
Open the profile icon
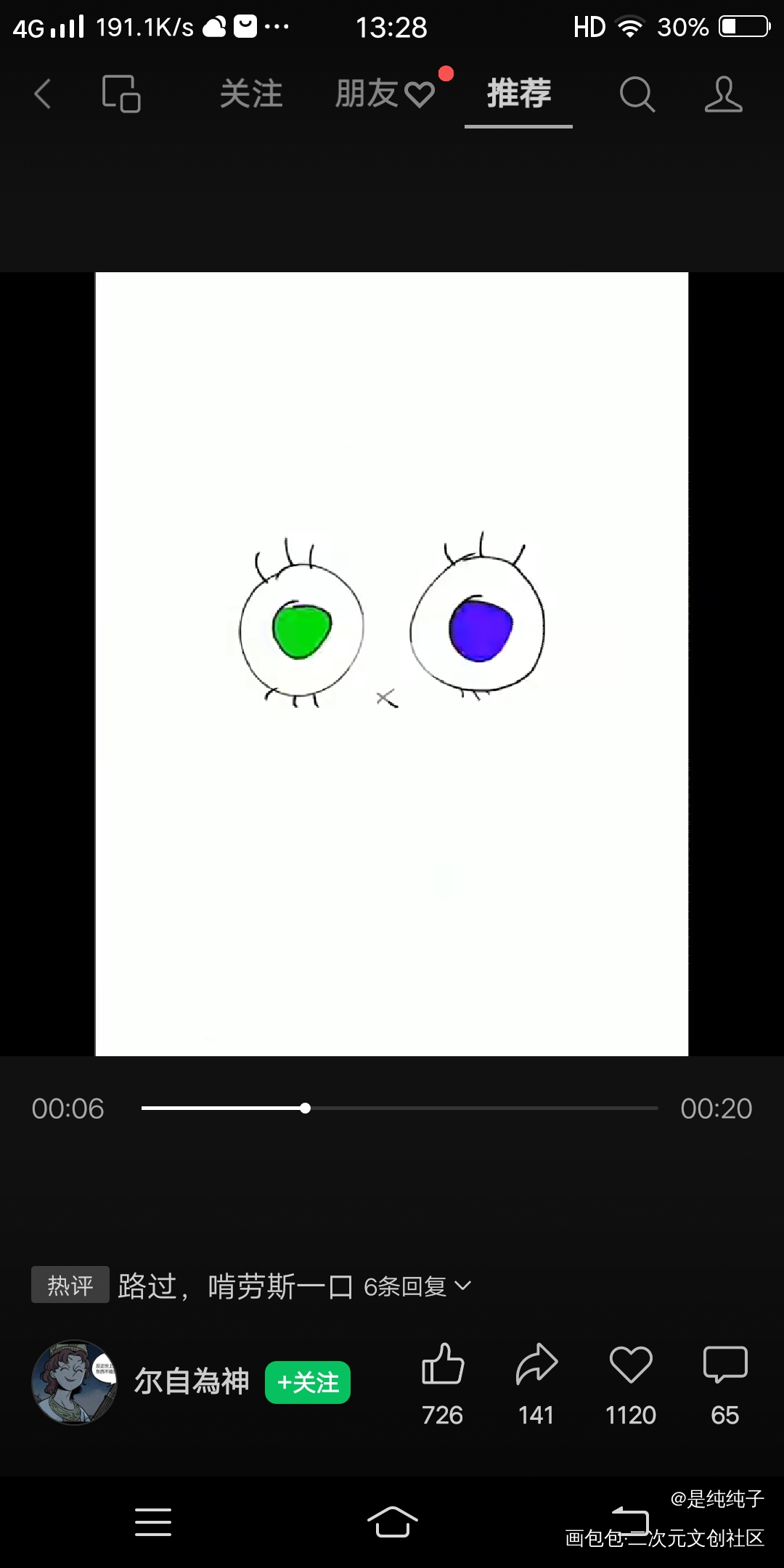tap(723, 94)
